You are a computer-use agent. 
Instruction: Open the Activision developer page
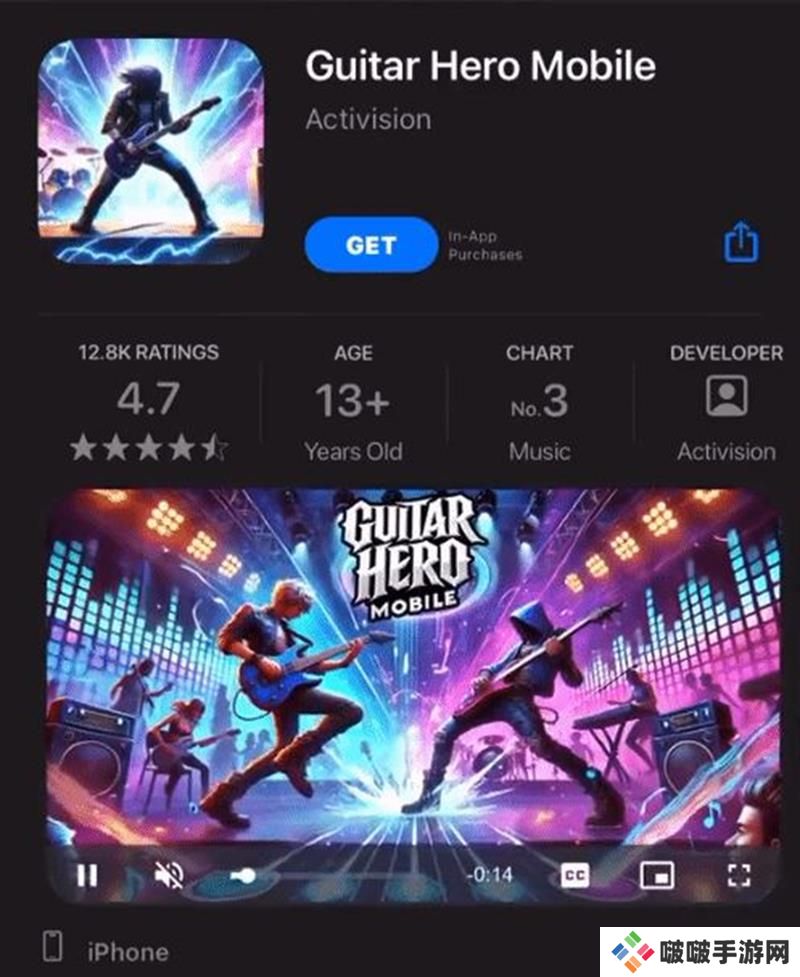coord(726,405)
